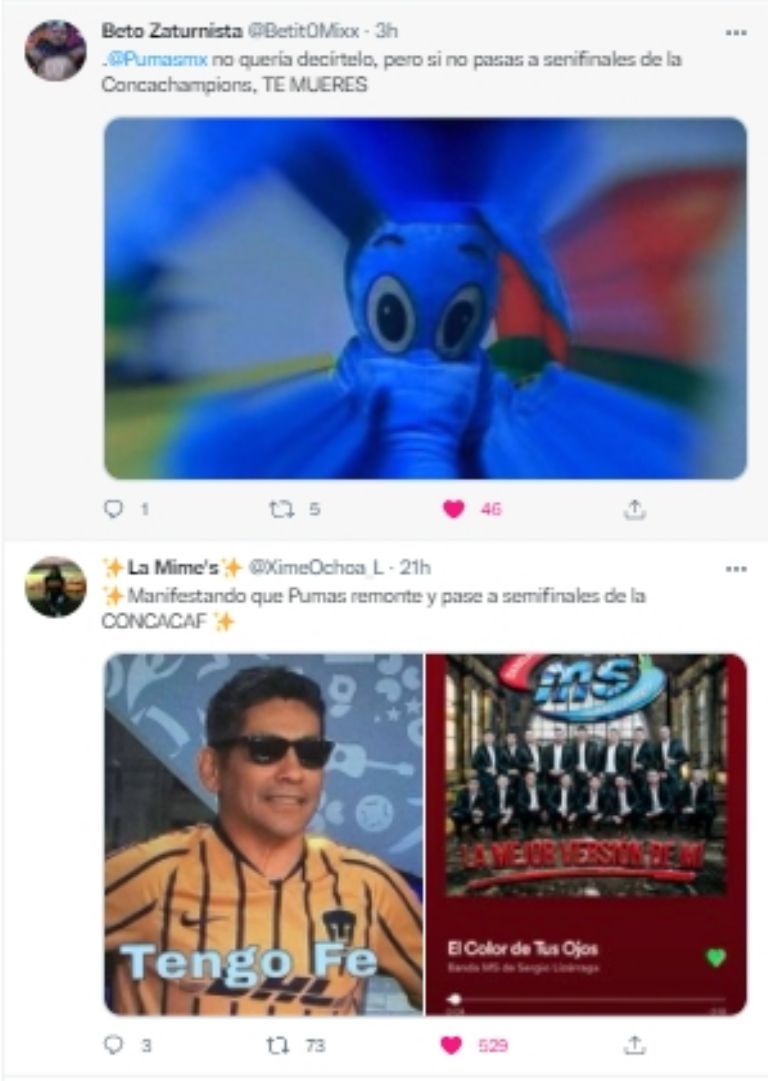Open La Mime's profile picture

55,587
